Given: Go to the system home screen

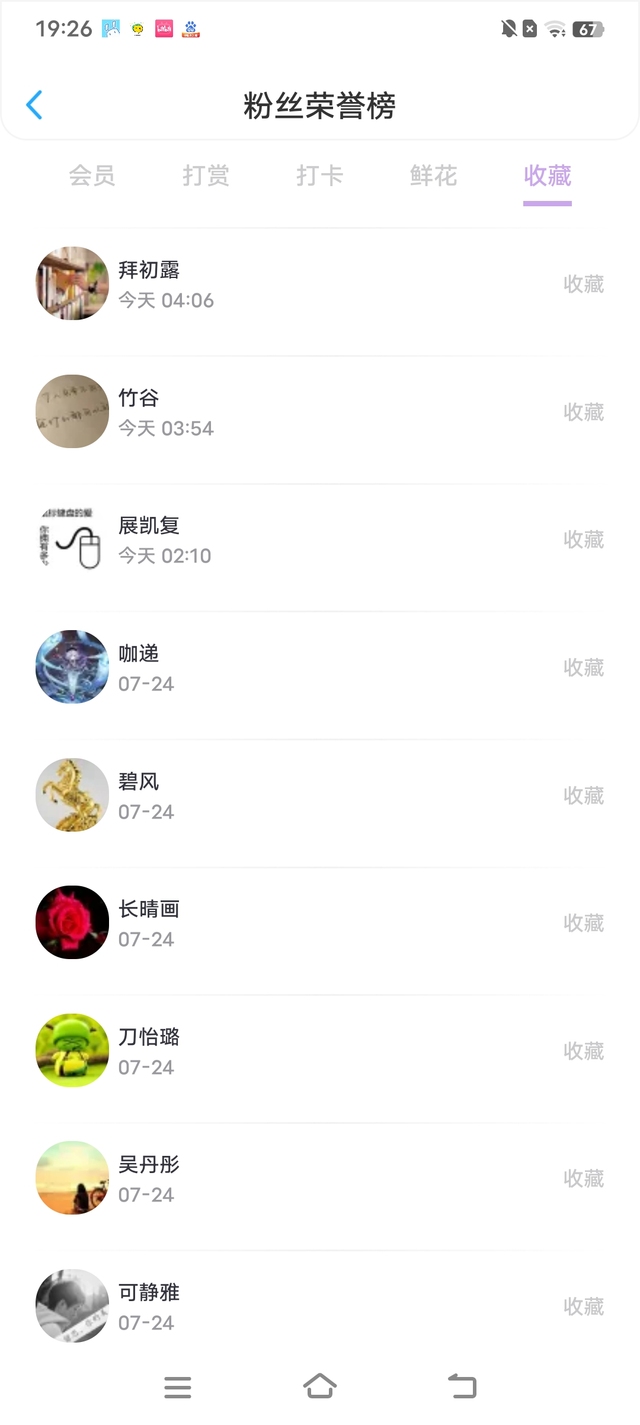Looking at the screenshot, I should 319,1387.
